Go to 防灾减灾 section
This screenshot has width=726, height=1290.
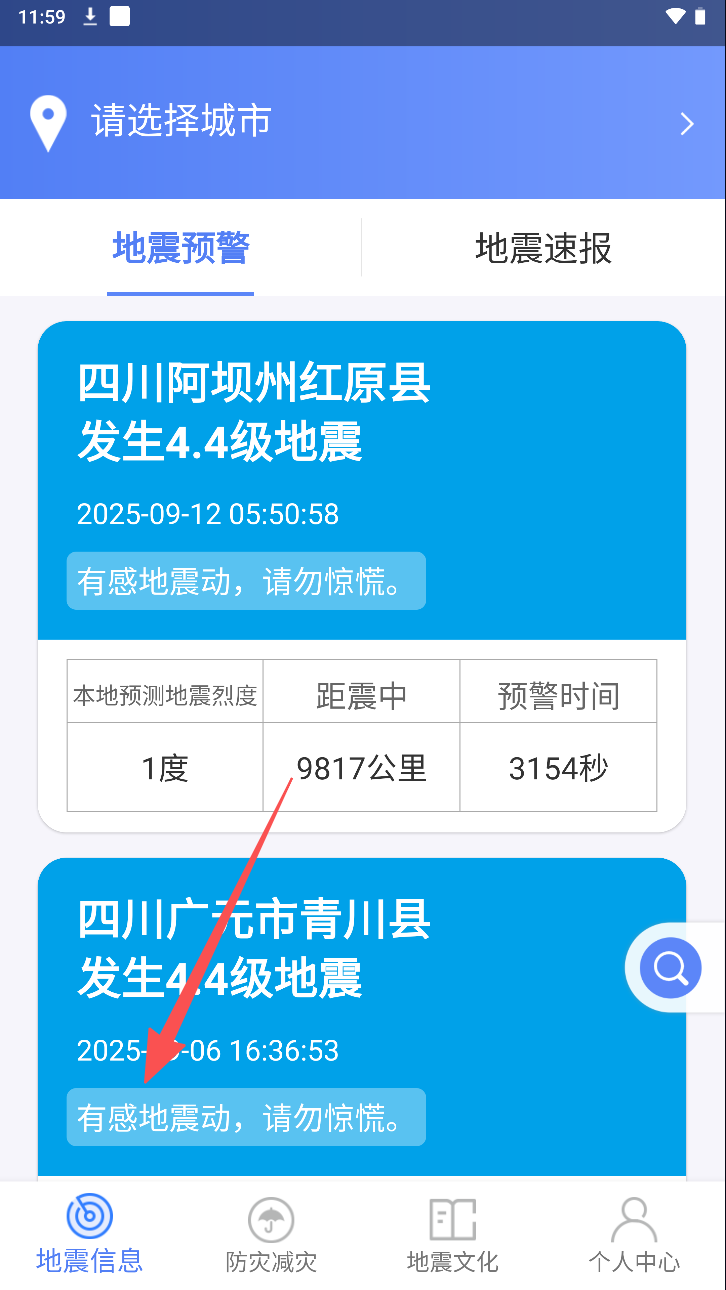271,1236
